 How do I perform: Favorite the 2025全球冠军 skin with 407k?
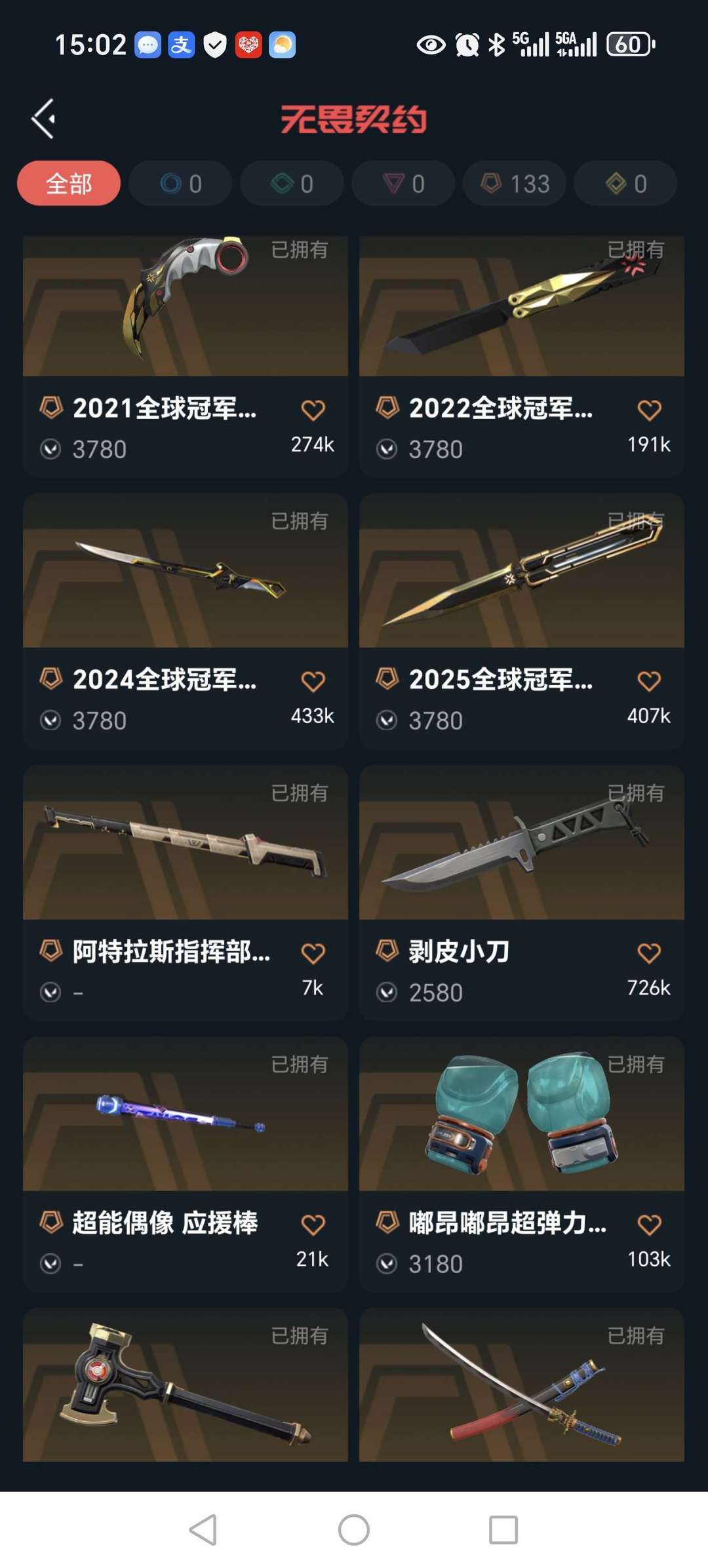tap(649, 682)
